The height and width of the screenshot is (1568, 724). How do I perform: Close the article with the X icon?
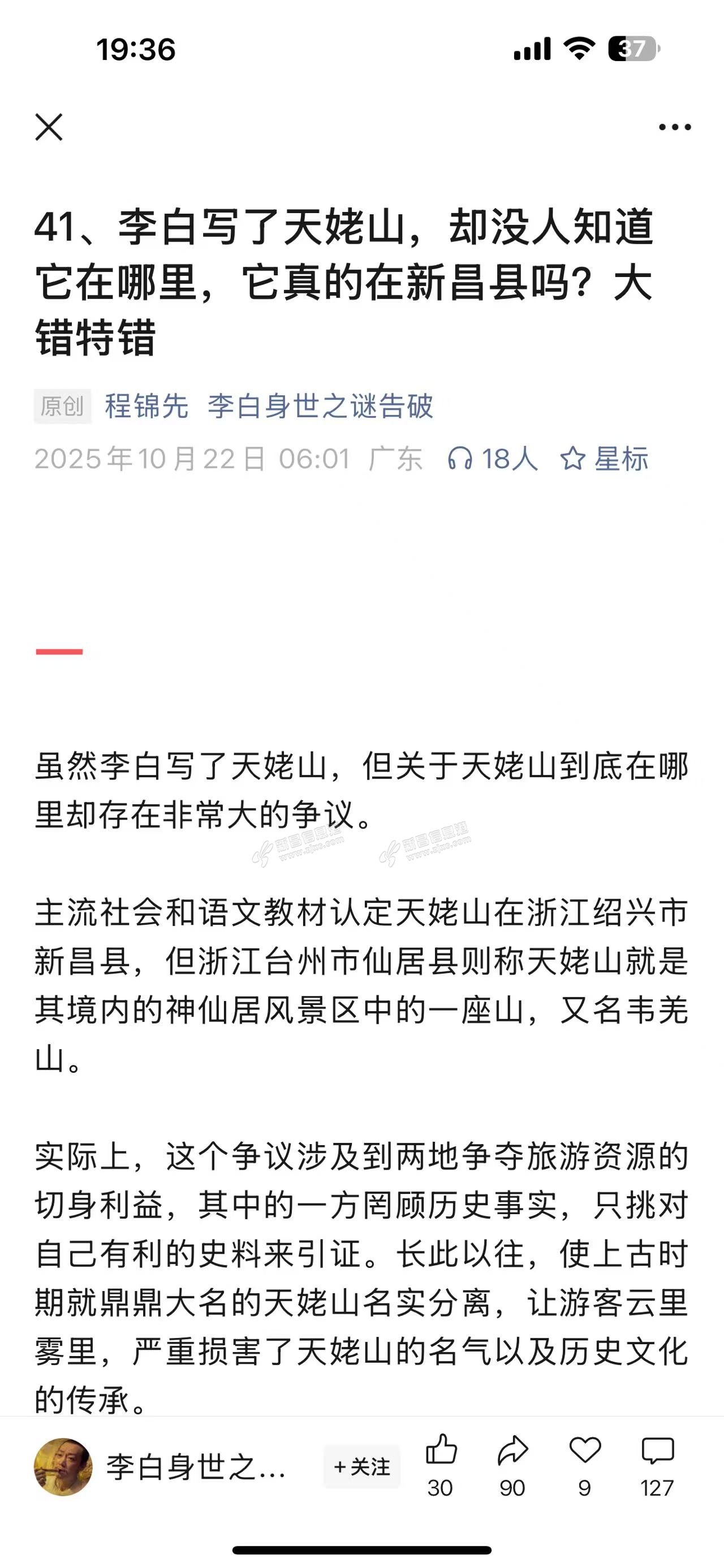[x=49, y=127]
